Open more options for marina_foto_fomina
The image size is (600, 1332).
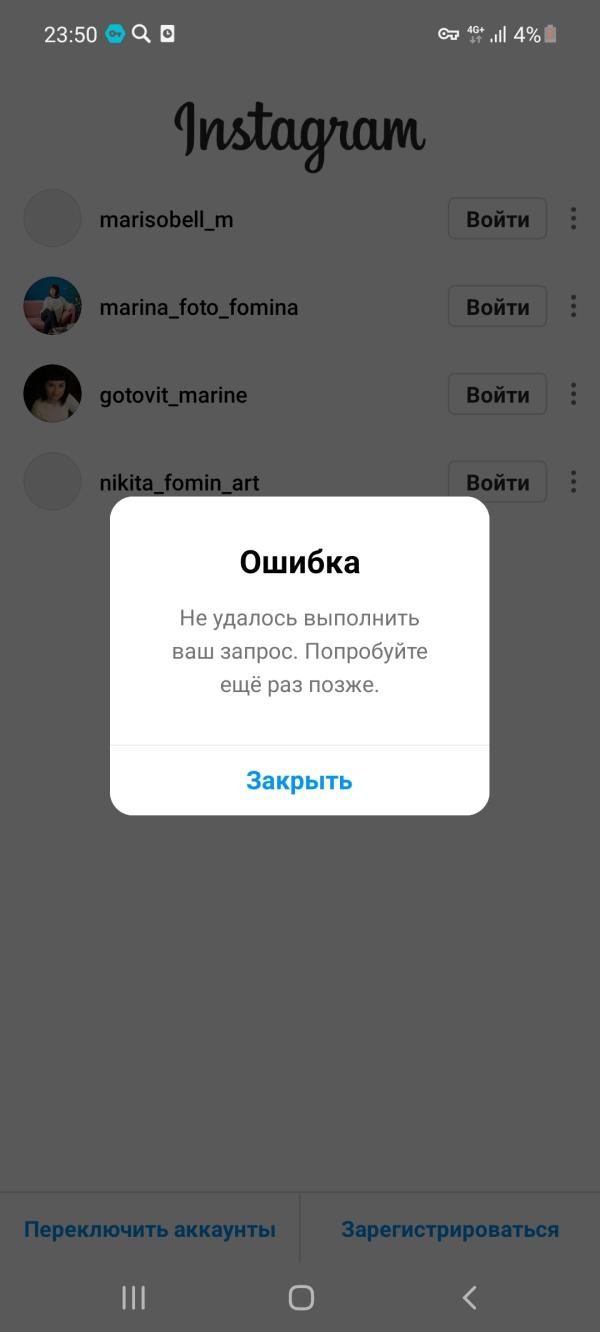coord(573,307)
